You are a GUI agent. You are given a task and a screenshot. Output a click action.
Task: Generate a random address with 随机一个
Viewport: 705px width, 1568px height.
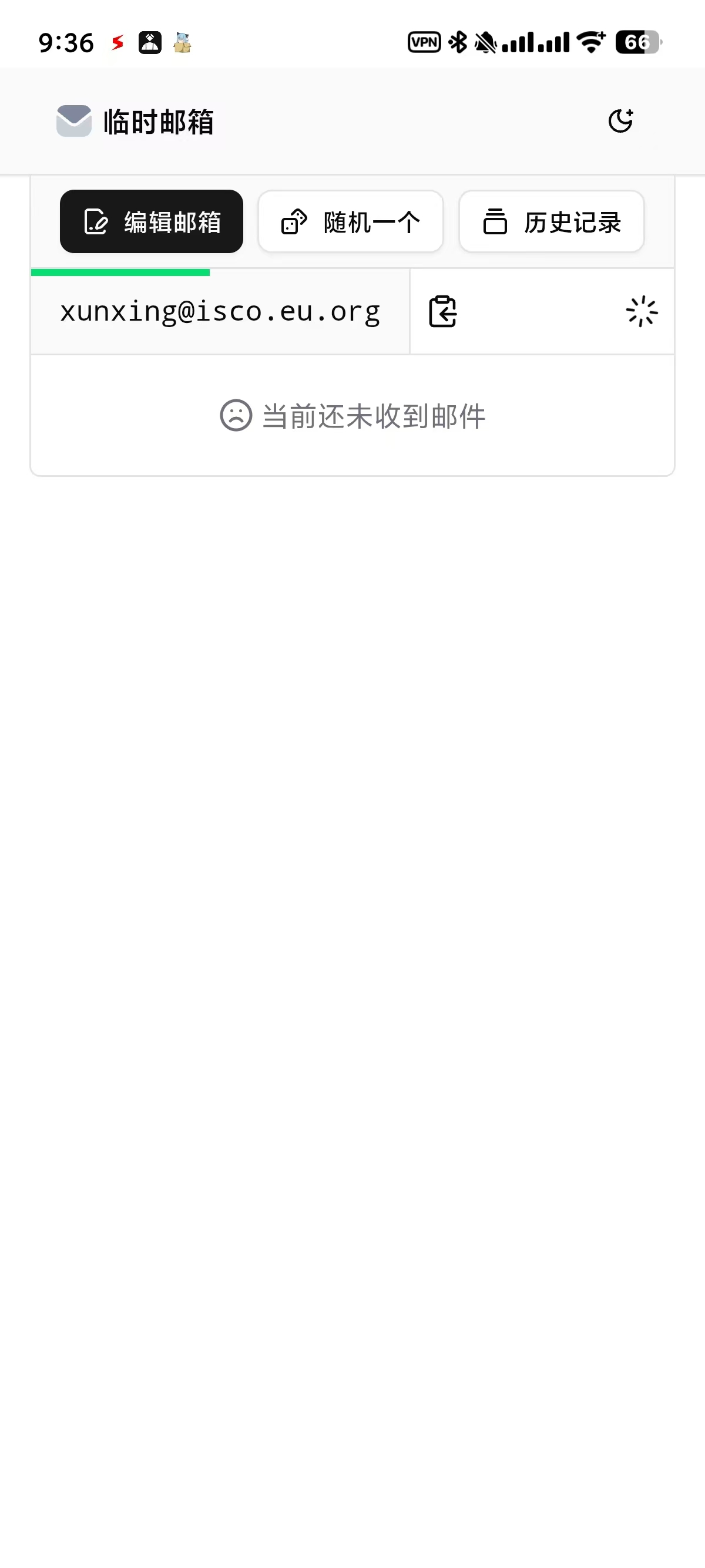pos(351,221)
